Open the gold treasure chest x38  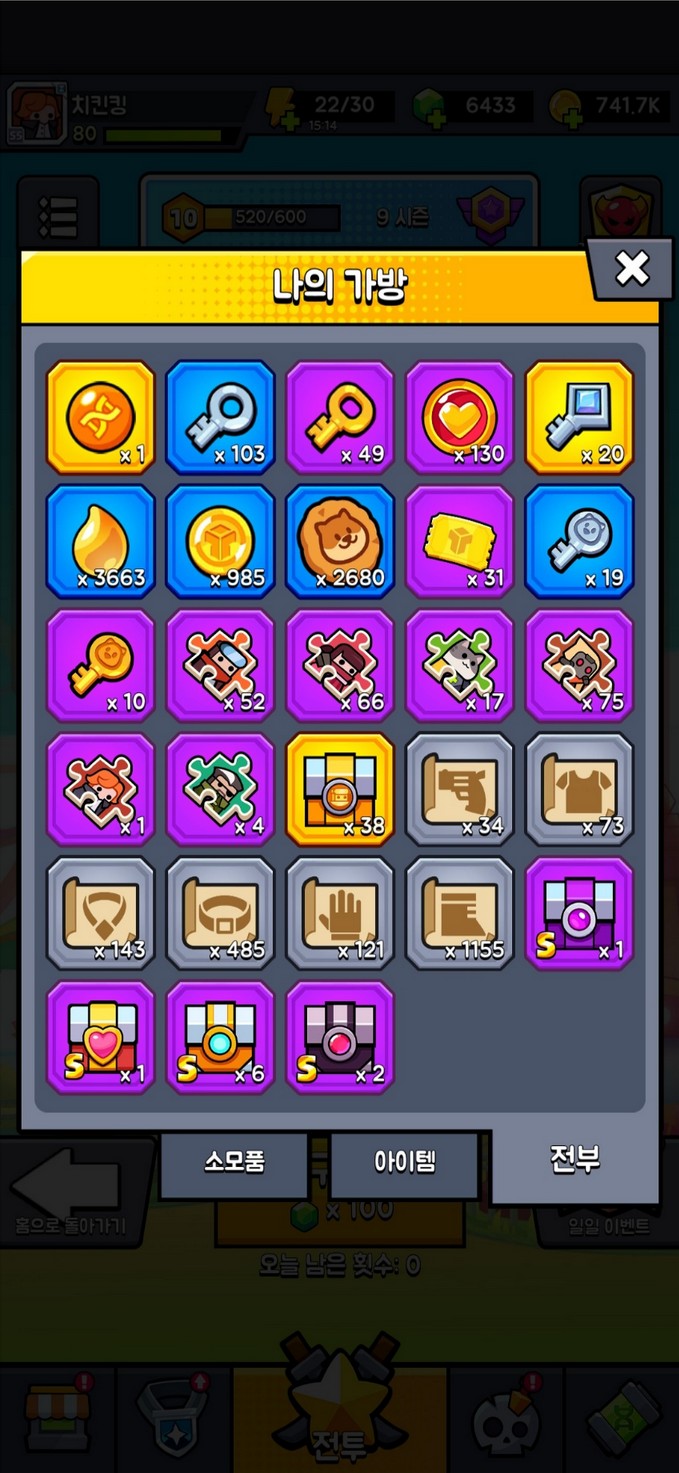(340, 789)
